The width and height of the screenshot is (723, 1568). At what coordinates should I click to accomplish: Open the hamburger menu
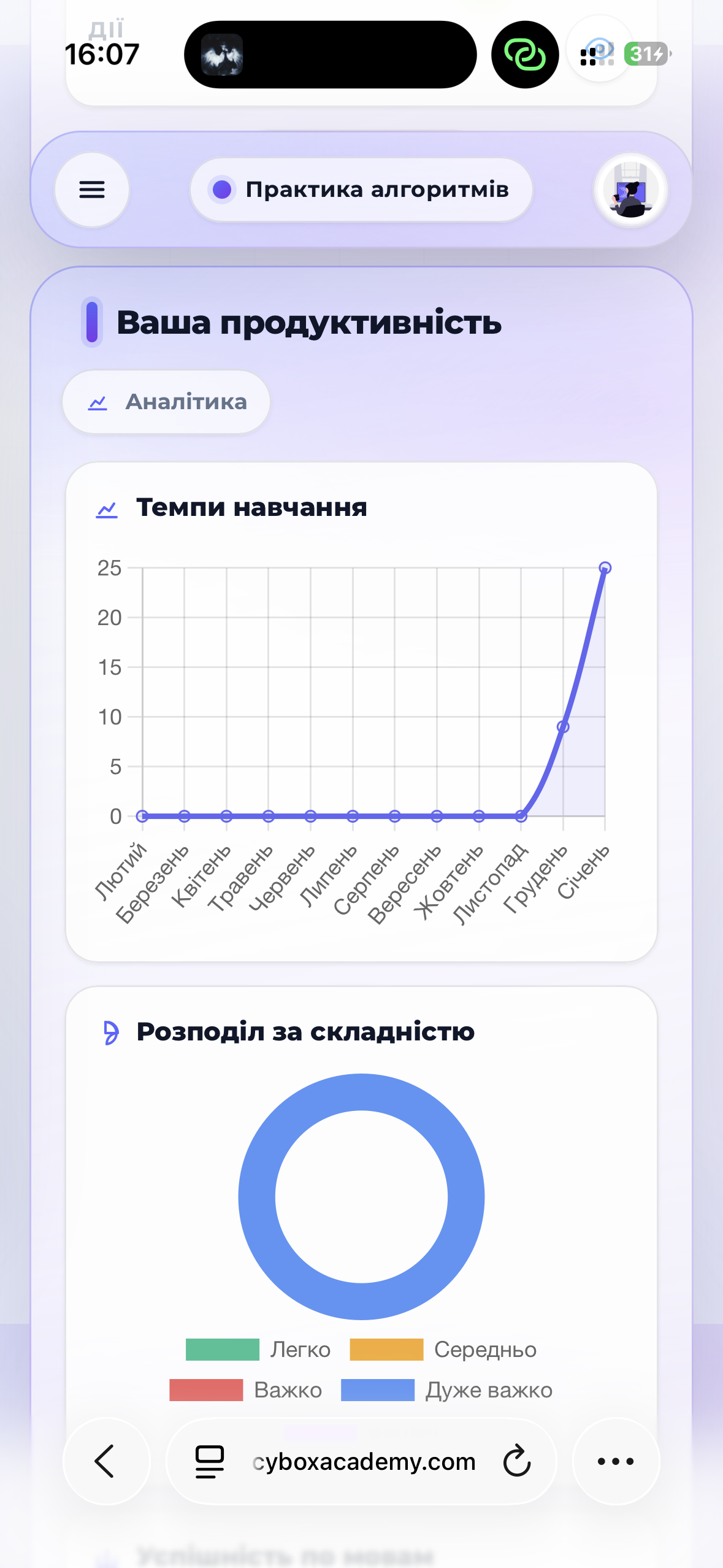[x=92, y=190]
